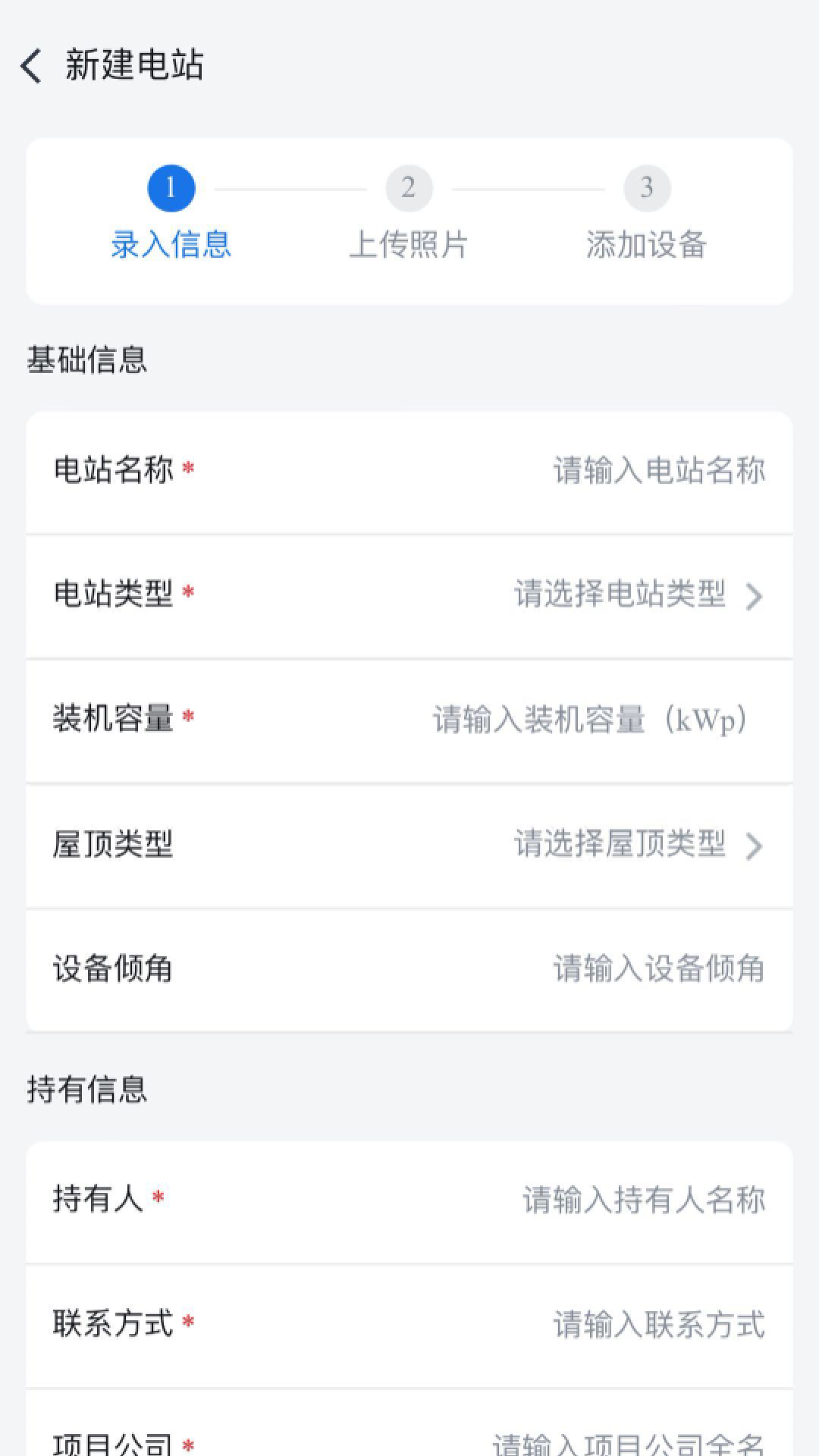
Task: Click step 2 上传照片 circle indicator
Action: tap(409, 187)
